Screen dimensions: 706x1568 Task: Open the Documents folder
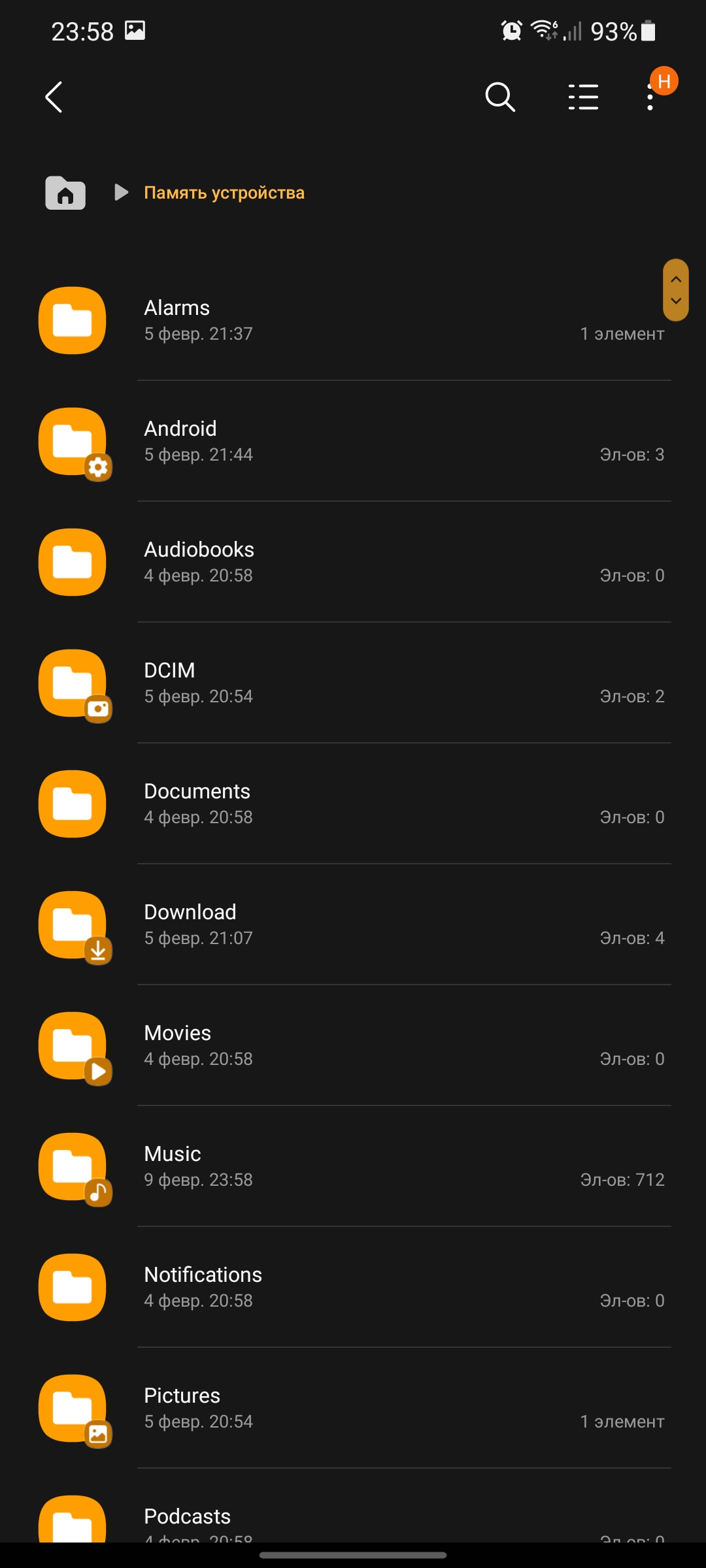tap(353, 804)
